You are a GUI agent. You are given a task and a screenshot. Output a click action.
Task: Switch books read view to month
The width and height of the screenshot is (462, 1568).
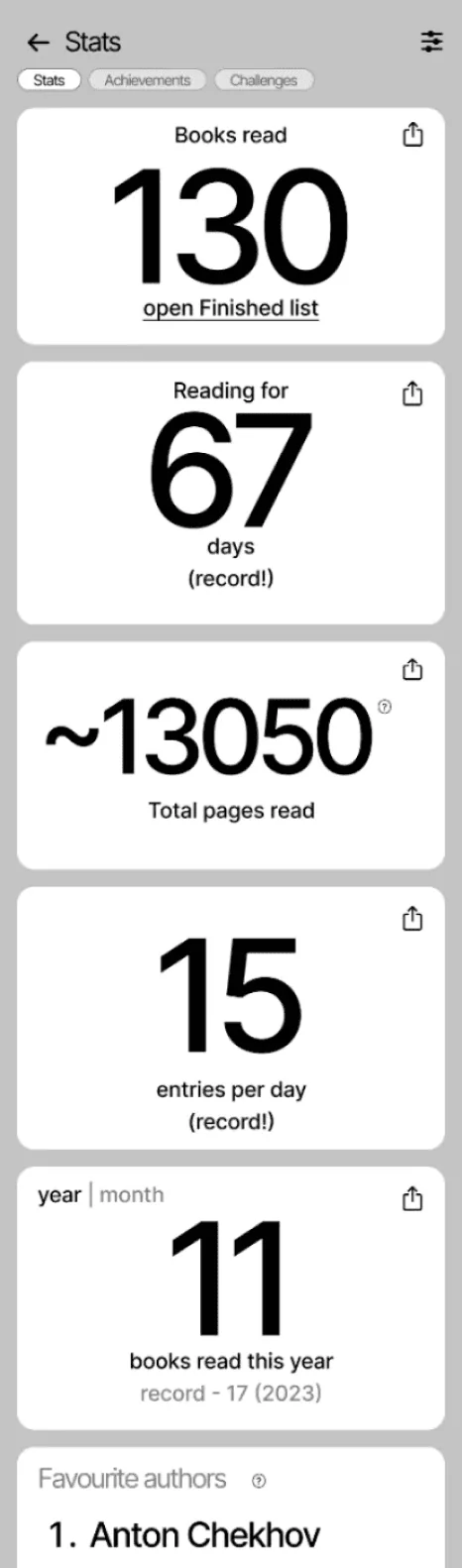pyautogui.click(x=131, y=1194)
